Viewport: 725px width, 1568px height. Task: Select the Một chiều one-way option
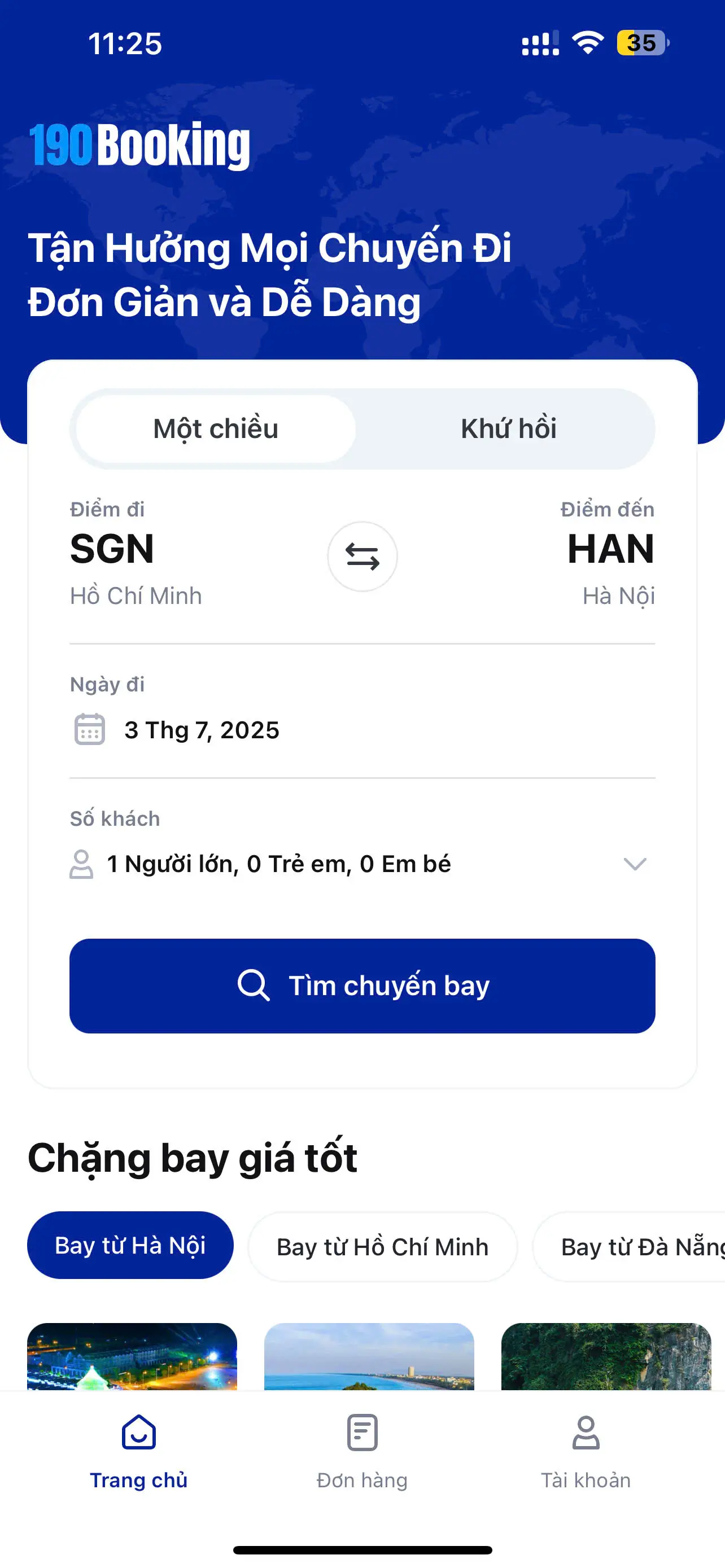click(216, 428)
